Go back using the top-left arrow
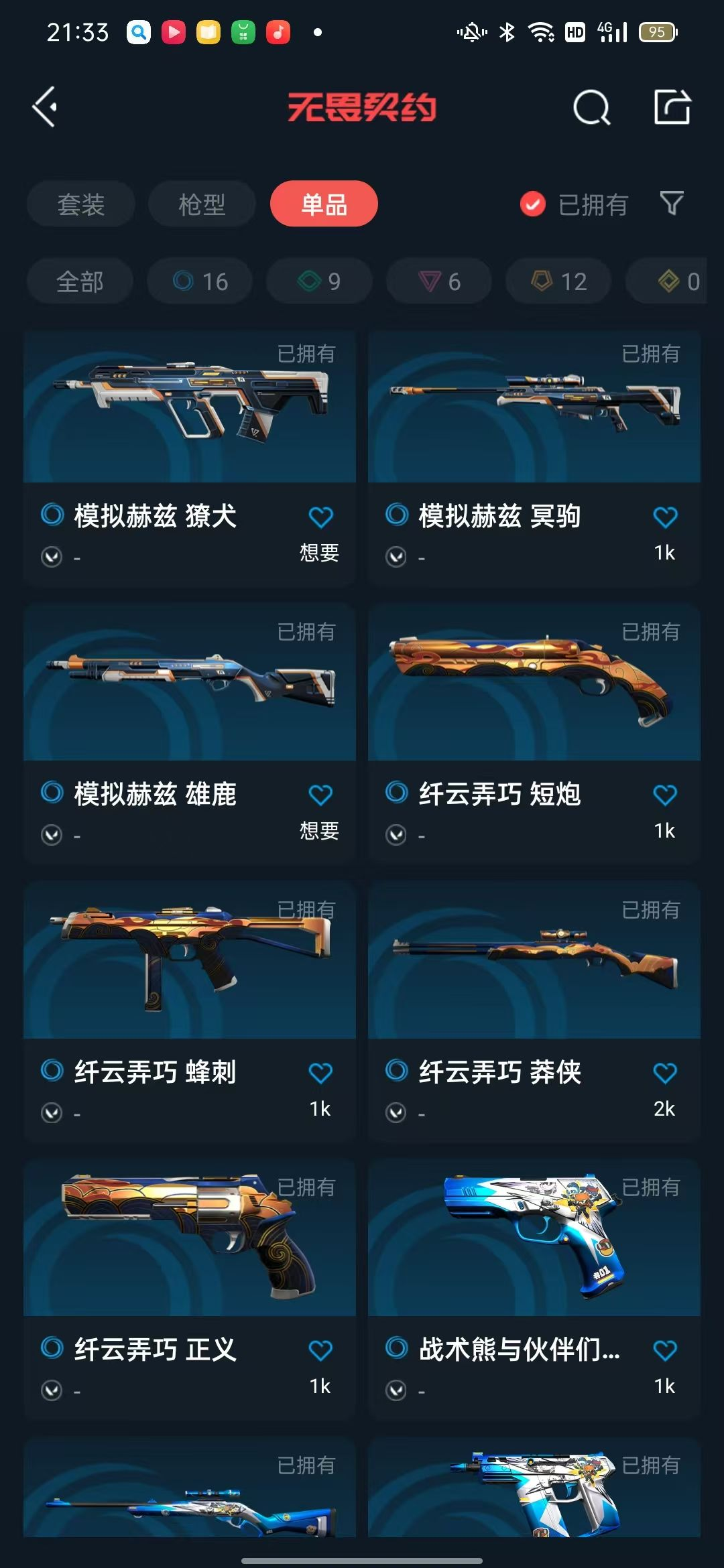The height and width of the screenshot is (1568, 724). click(x=45, y=107)
